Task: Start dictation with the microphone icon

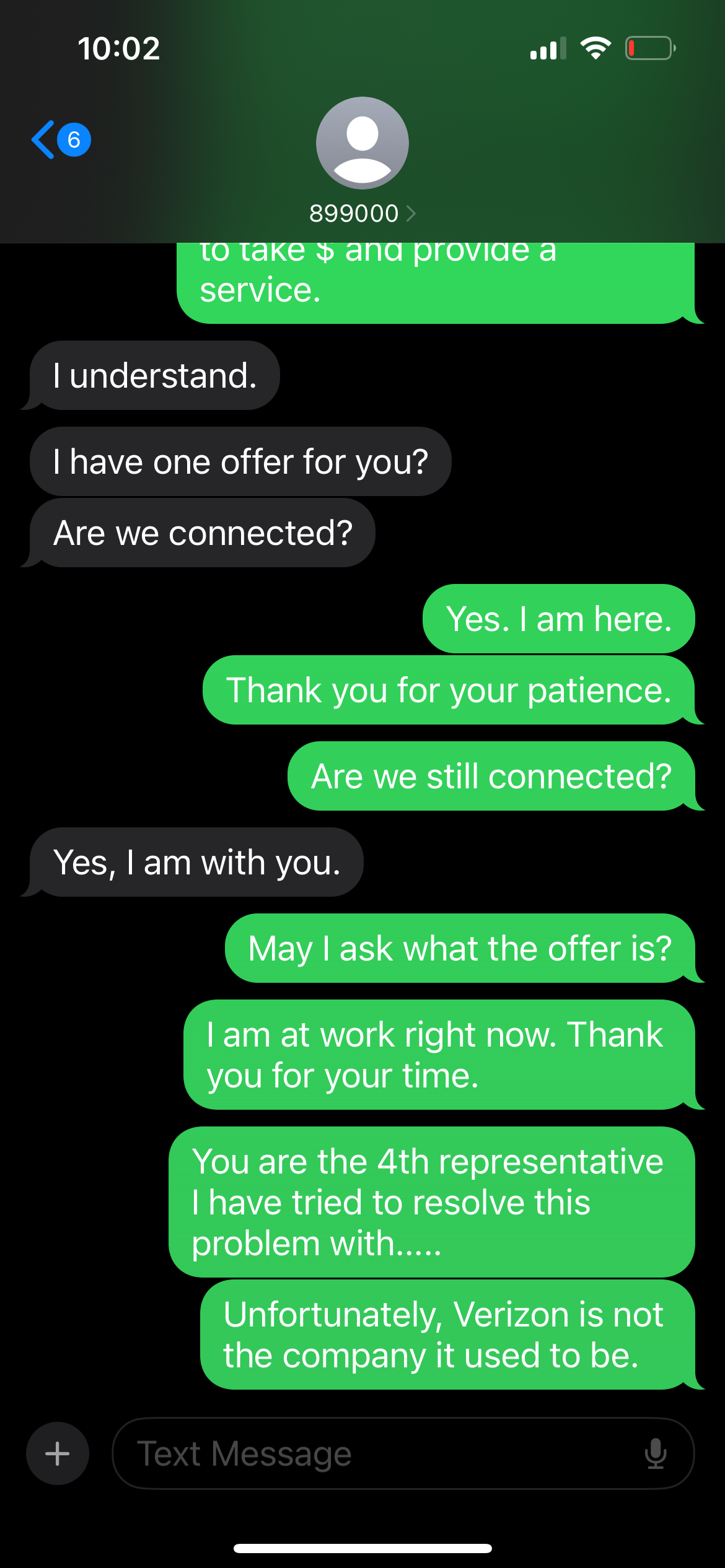Action: 655,1453
